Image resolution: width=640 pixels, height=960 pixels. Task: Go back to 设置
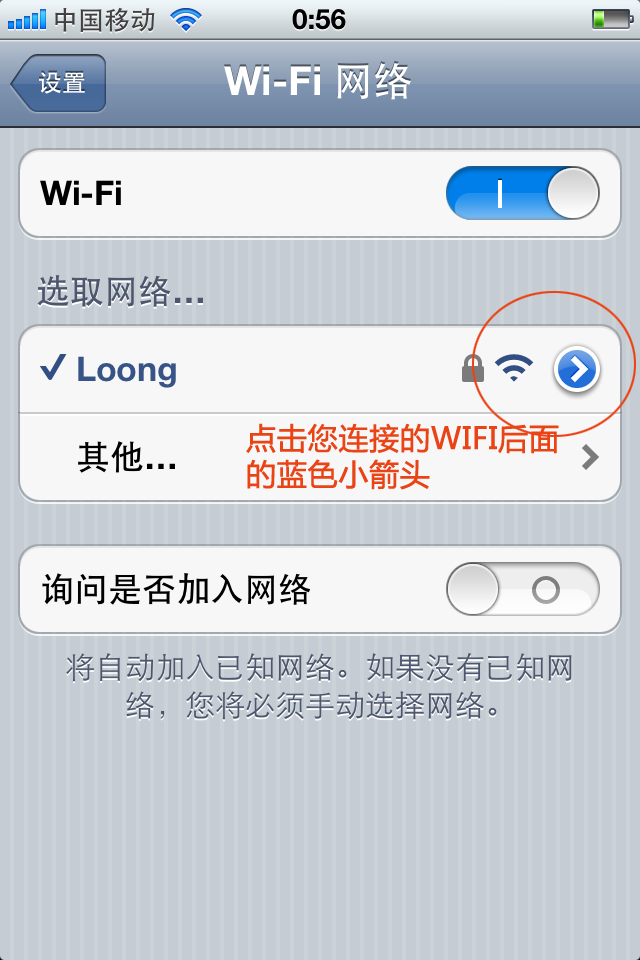pos(60,83)
